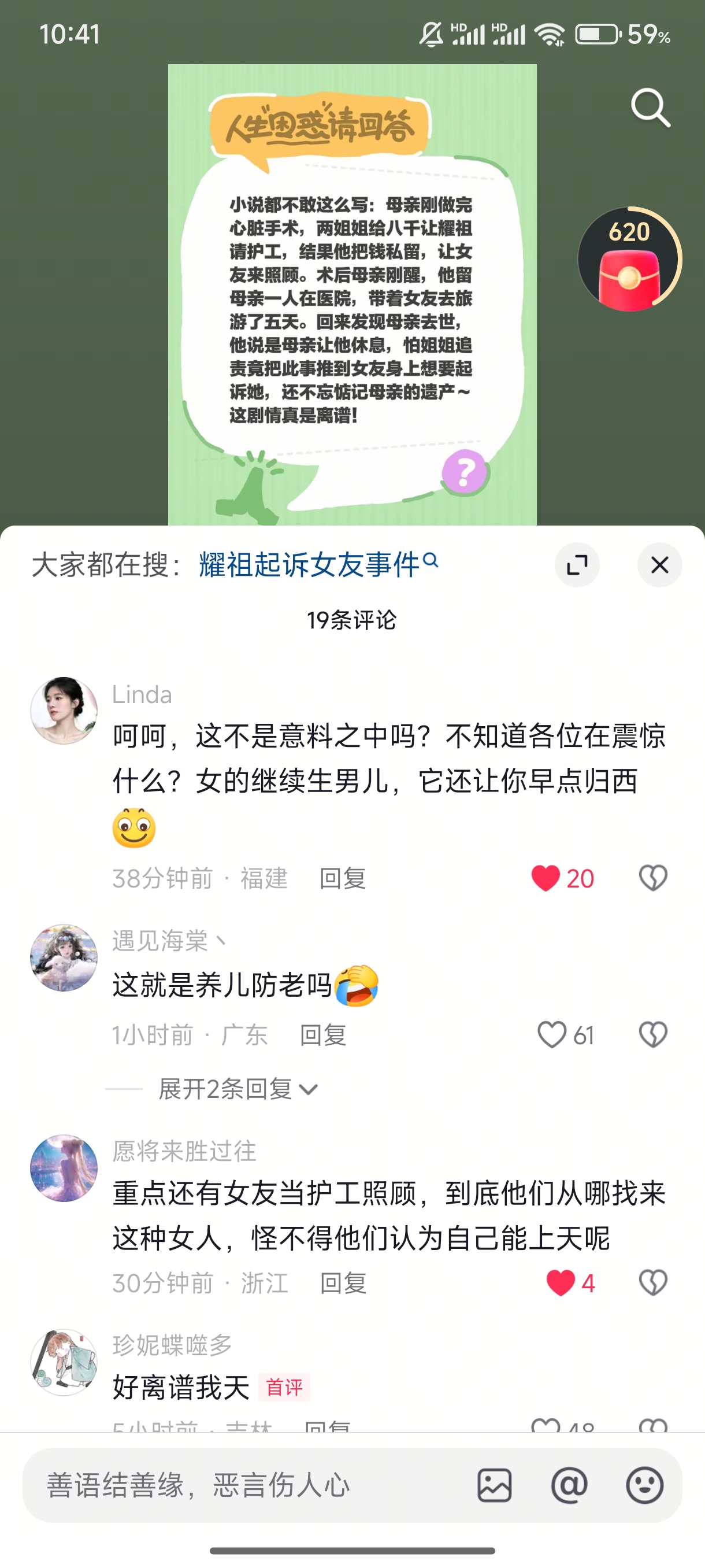
Task: Close the comments panel
Action: tap(659, 565)
